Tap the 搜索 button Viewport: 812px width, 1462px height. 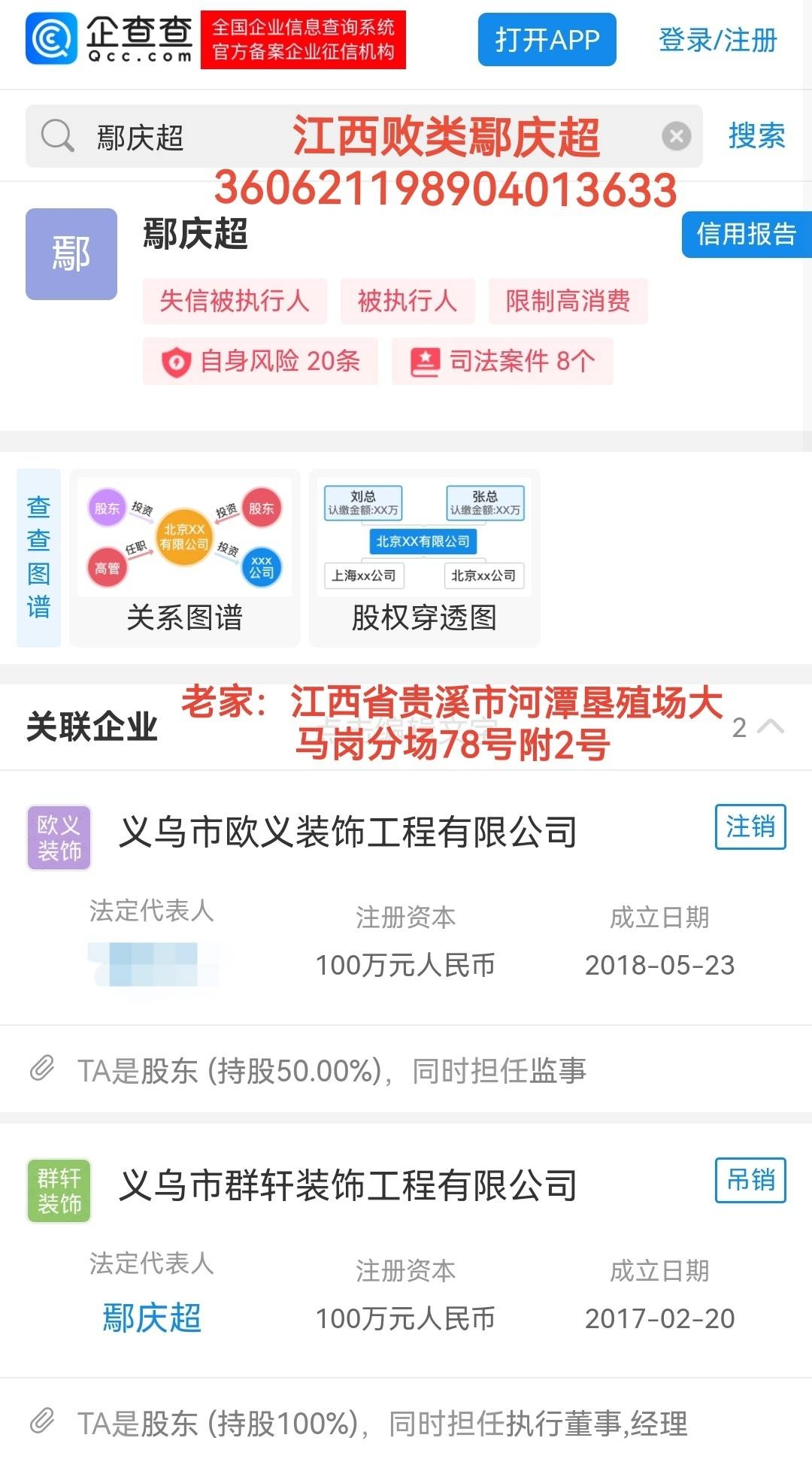click(x=756, y=136)
